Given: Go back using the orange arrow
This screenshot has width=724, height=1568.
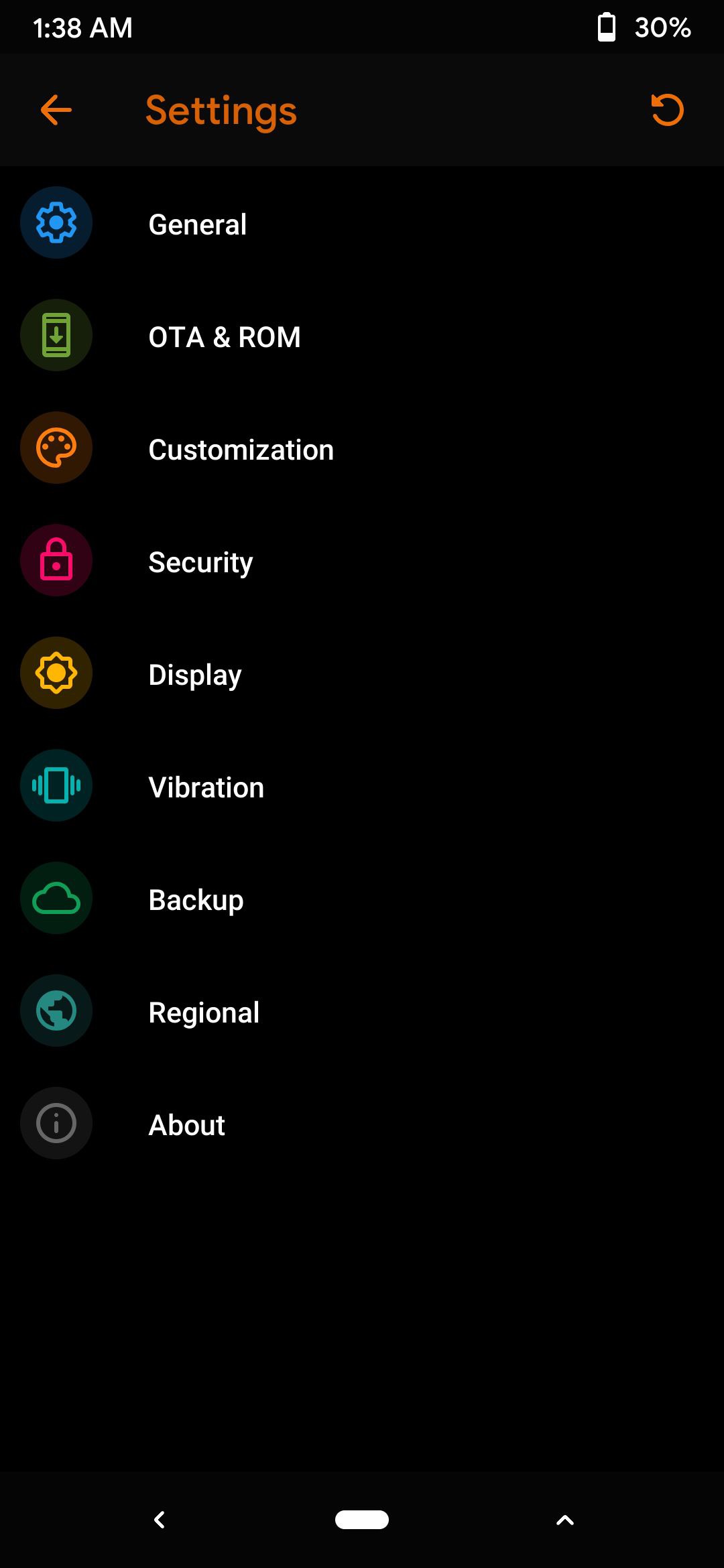Looking at the screenshot, I should pos(56,110).
